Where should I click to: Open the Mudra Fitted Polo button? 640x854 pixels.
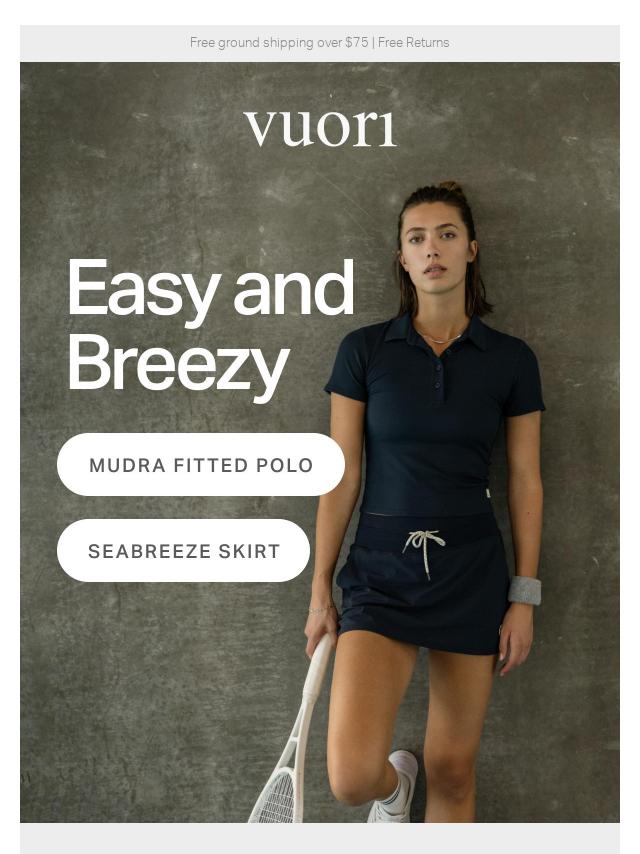click(x=200, y=465)
